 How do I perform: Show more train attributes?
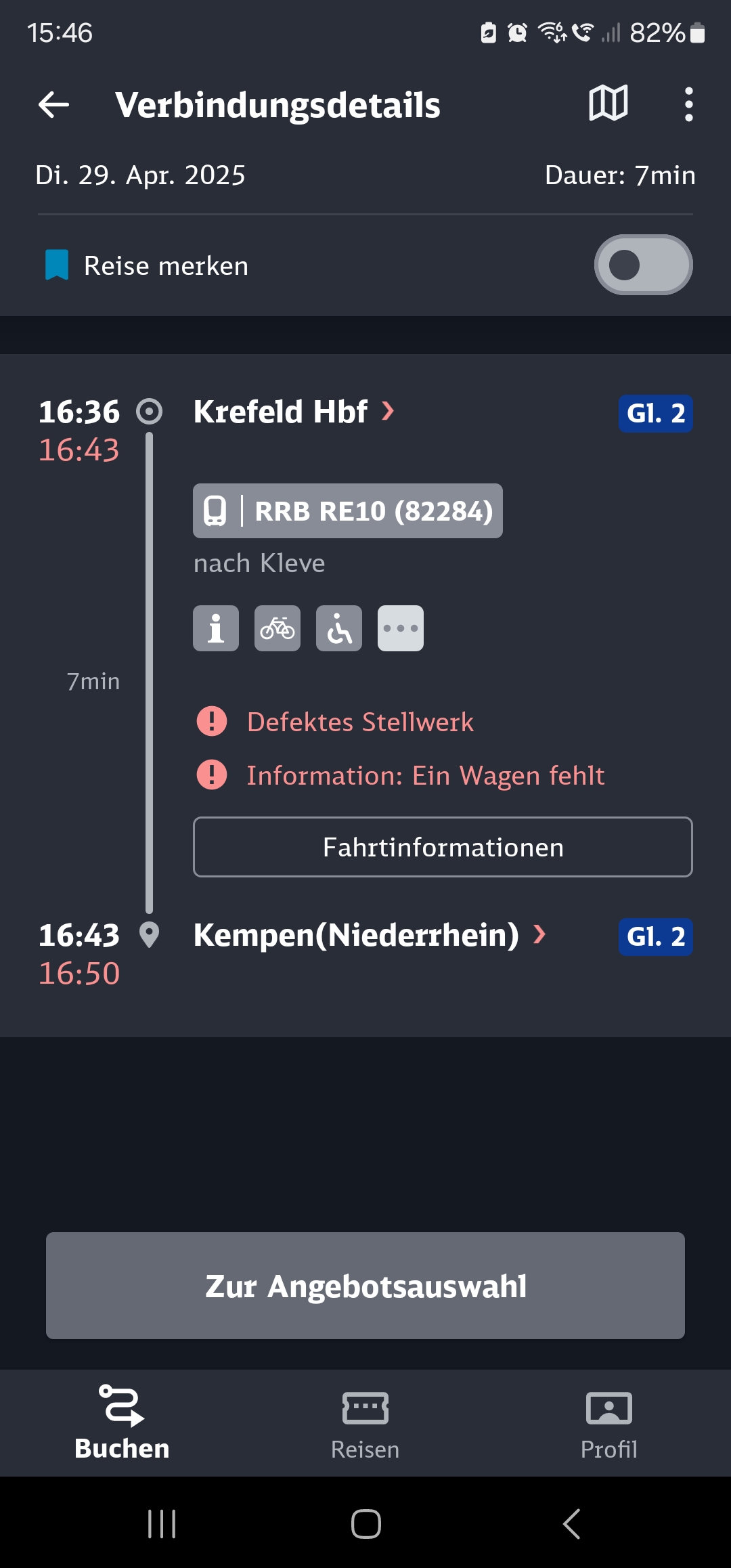(x=401, y=628)
